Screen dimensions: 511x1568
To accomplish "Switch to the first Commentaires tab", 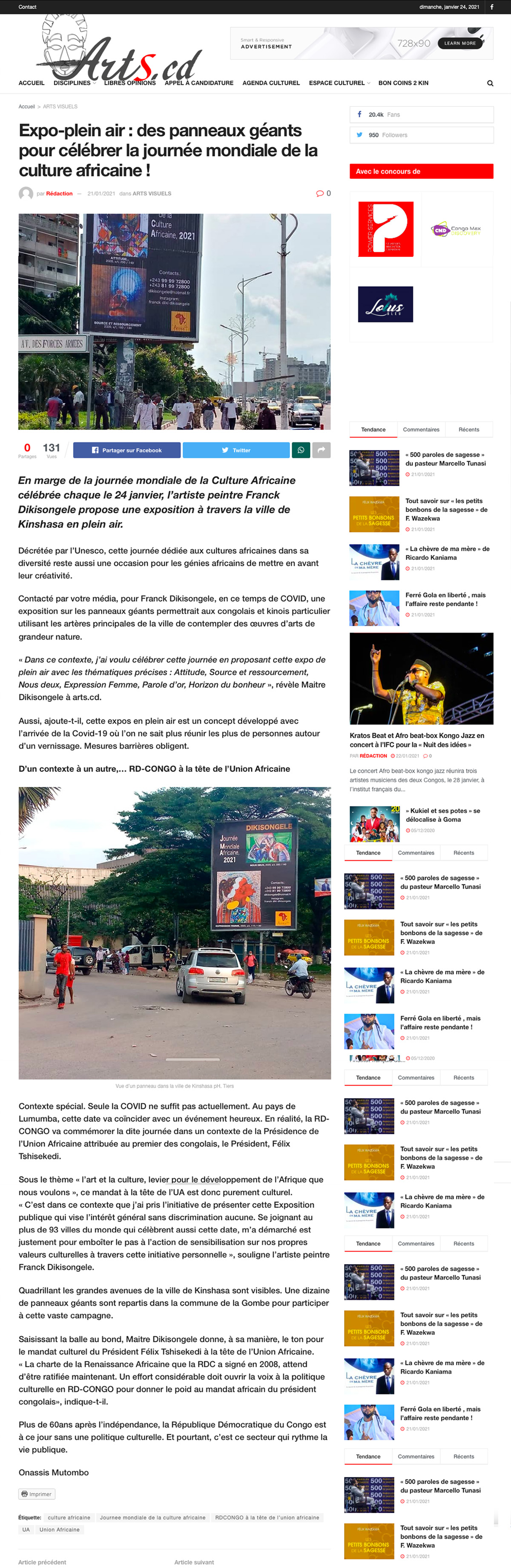I will [x=420, y=429].
